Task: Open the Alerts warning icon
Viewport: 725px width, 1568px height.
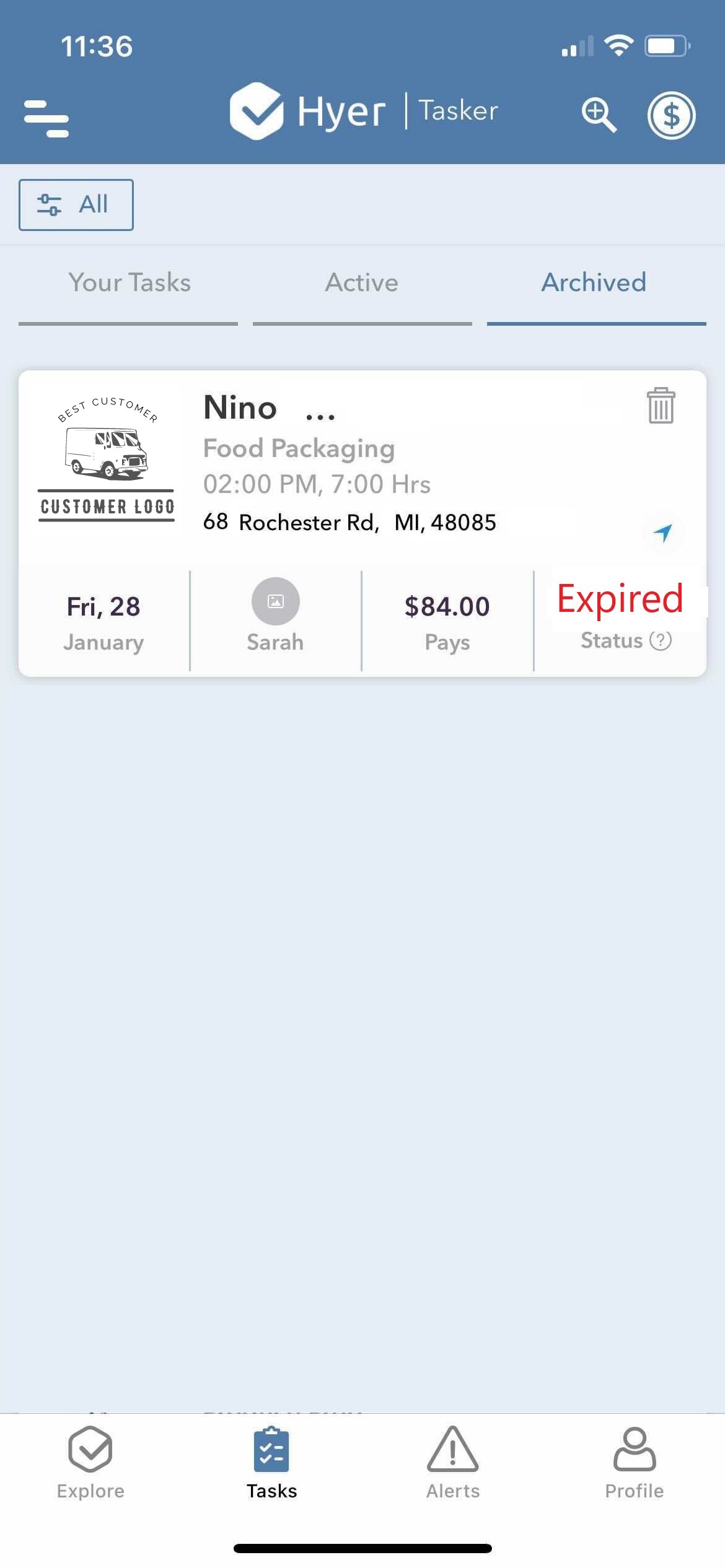Action: 452,1450
